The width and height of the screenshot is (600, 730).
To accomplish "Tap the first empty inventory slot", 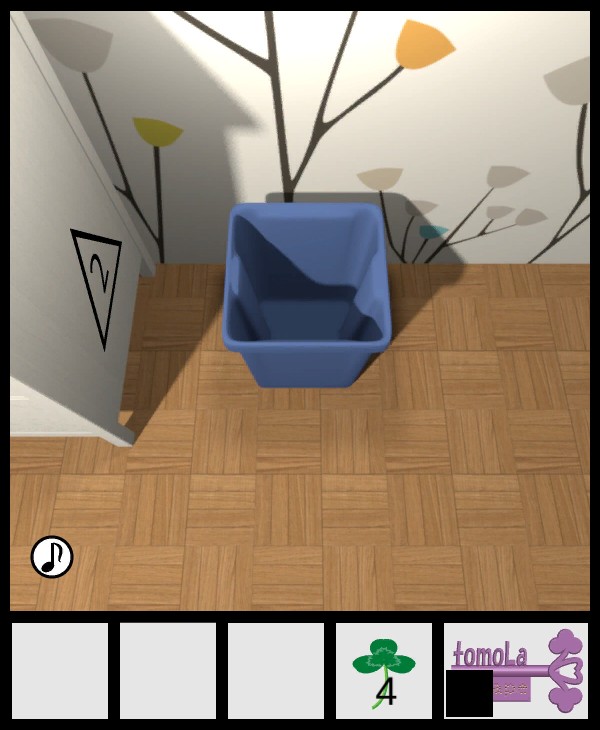I will (60, 670).
